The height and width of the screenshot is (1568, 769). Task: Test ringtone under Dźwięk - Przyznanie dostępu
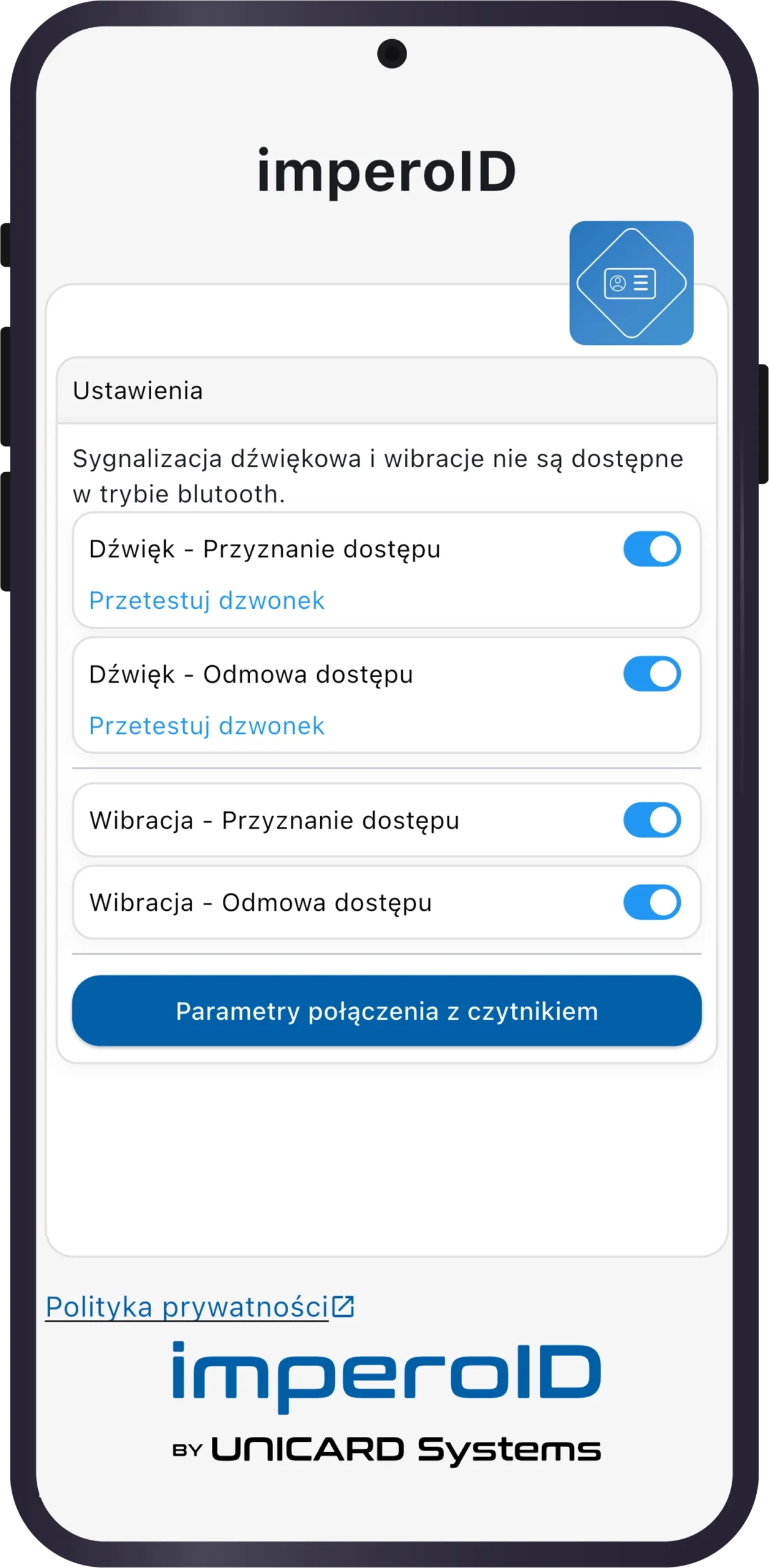click(206, 601)
